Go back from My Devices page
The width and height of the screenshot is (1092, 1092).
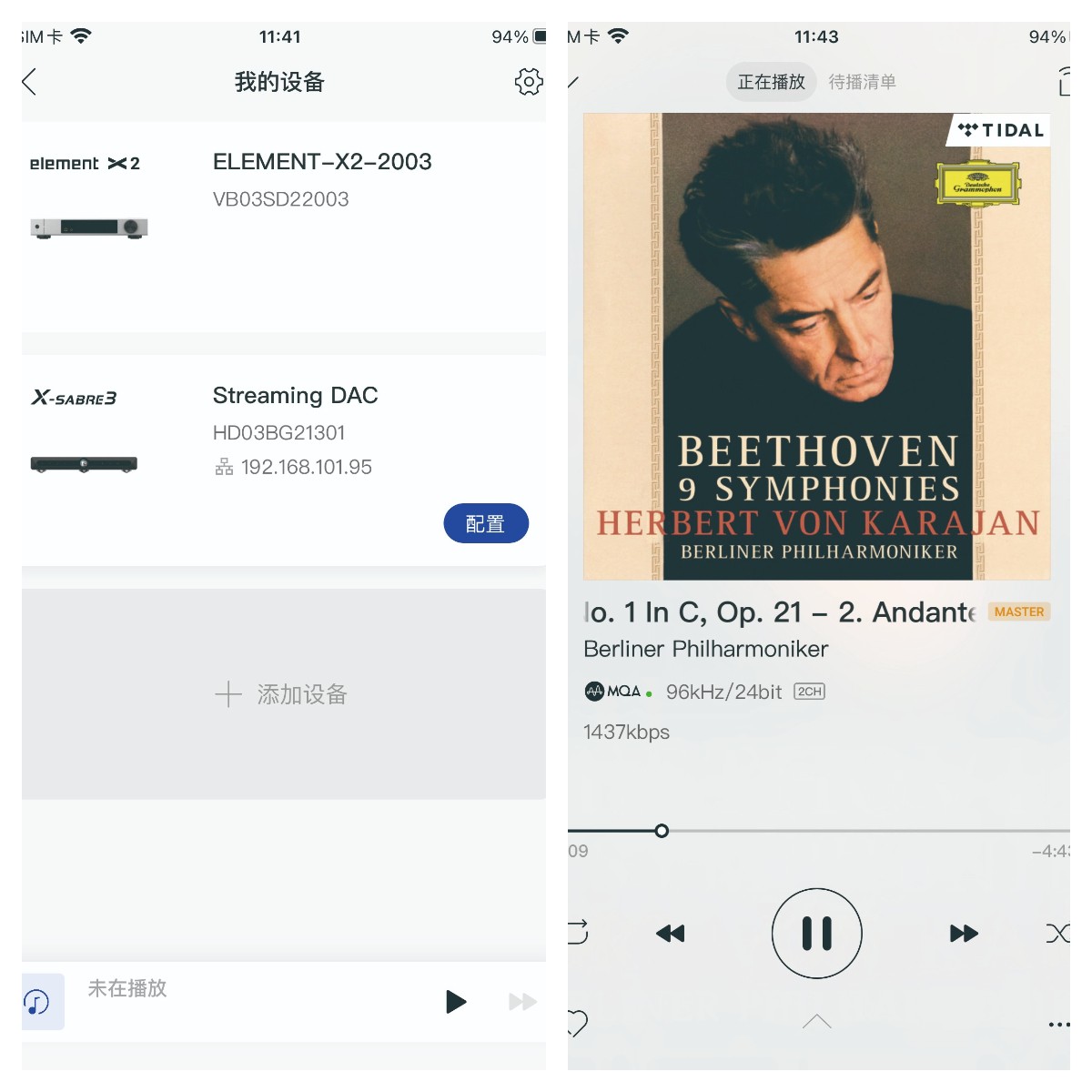point(30,82)
